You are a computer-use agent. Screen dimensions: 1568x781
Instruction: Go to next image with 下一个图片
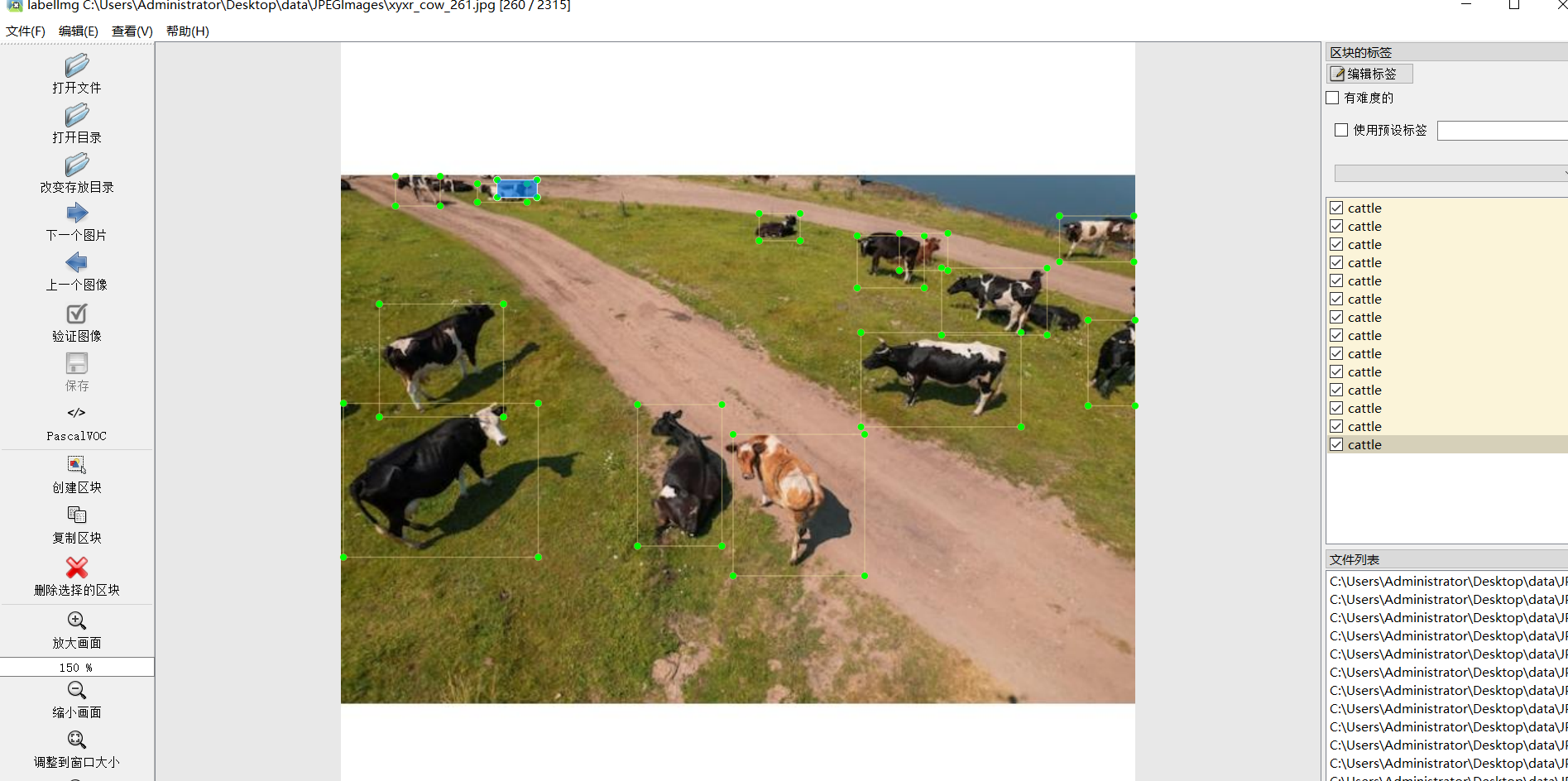click(76, 222)
